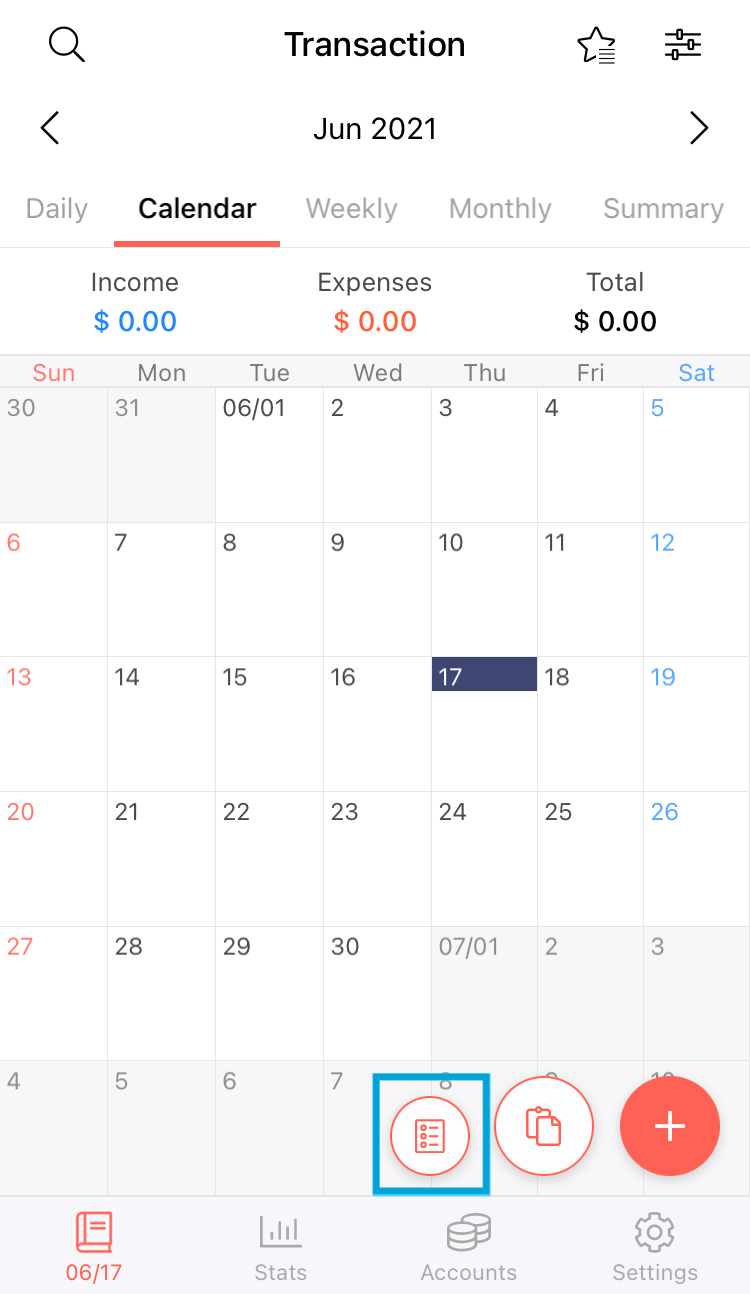Select June 17 on the calendar
Screen dimensions: 750x1294
pos(484,723)
